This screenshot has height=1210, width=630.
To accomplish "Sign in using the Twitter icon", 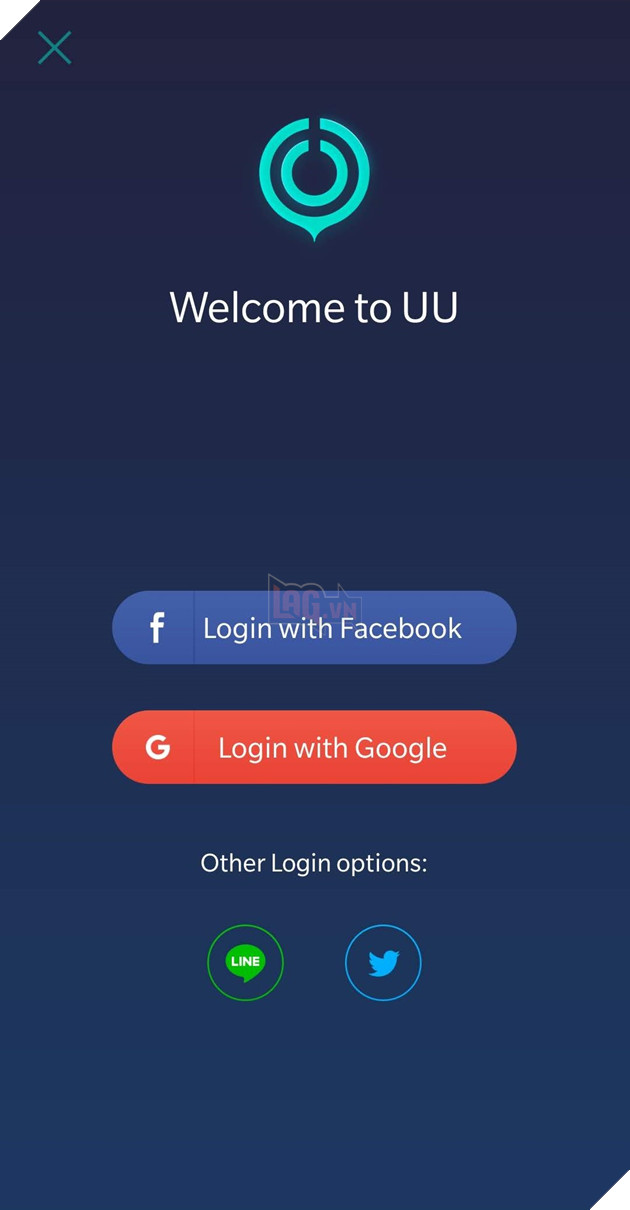I will point(383,962).
